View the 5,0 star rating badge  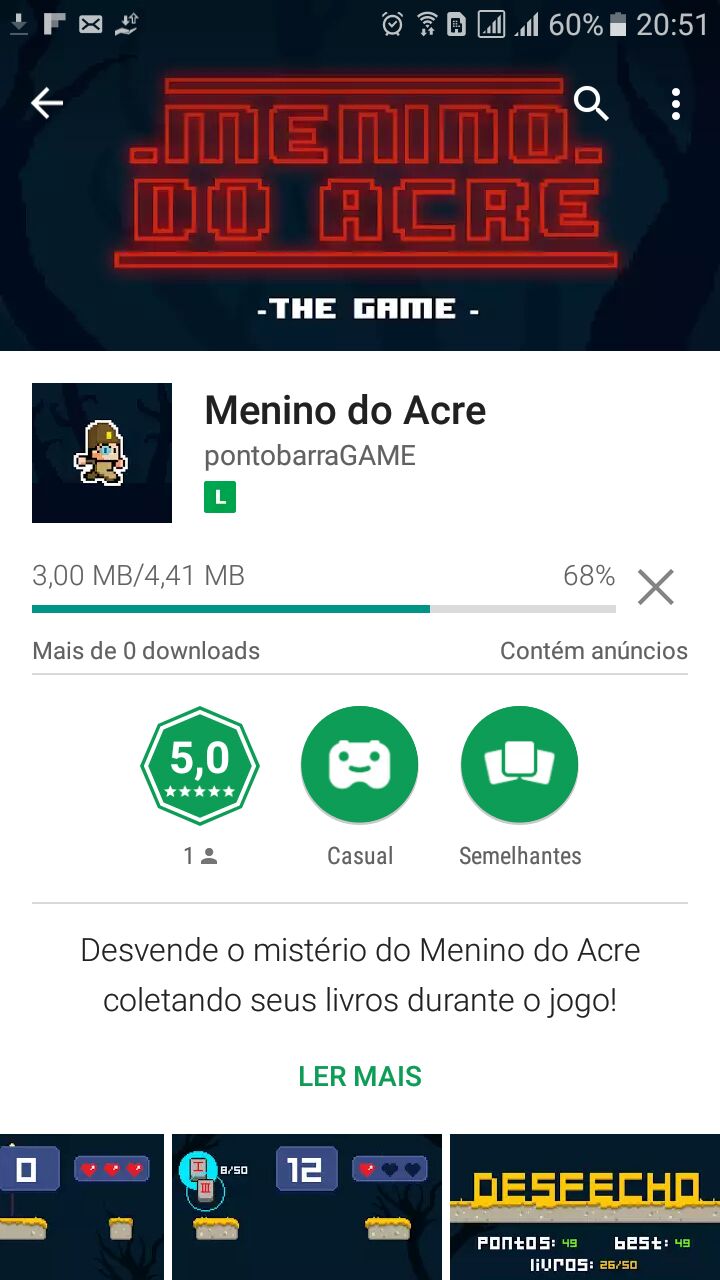point(200,766)
